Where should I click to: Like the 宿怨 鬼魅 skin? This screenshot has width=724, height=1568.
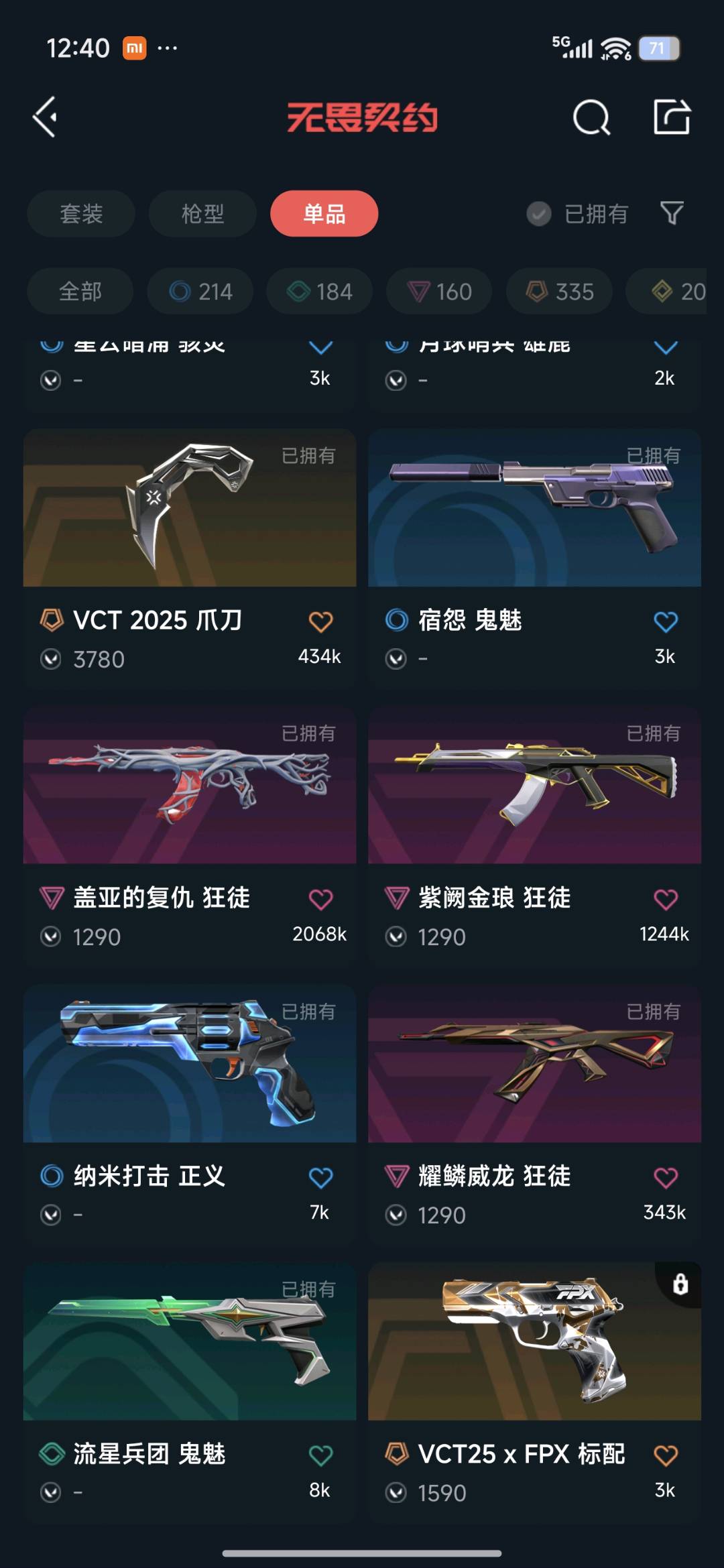point(666,622)
